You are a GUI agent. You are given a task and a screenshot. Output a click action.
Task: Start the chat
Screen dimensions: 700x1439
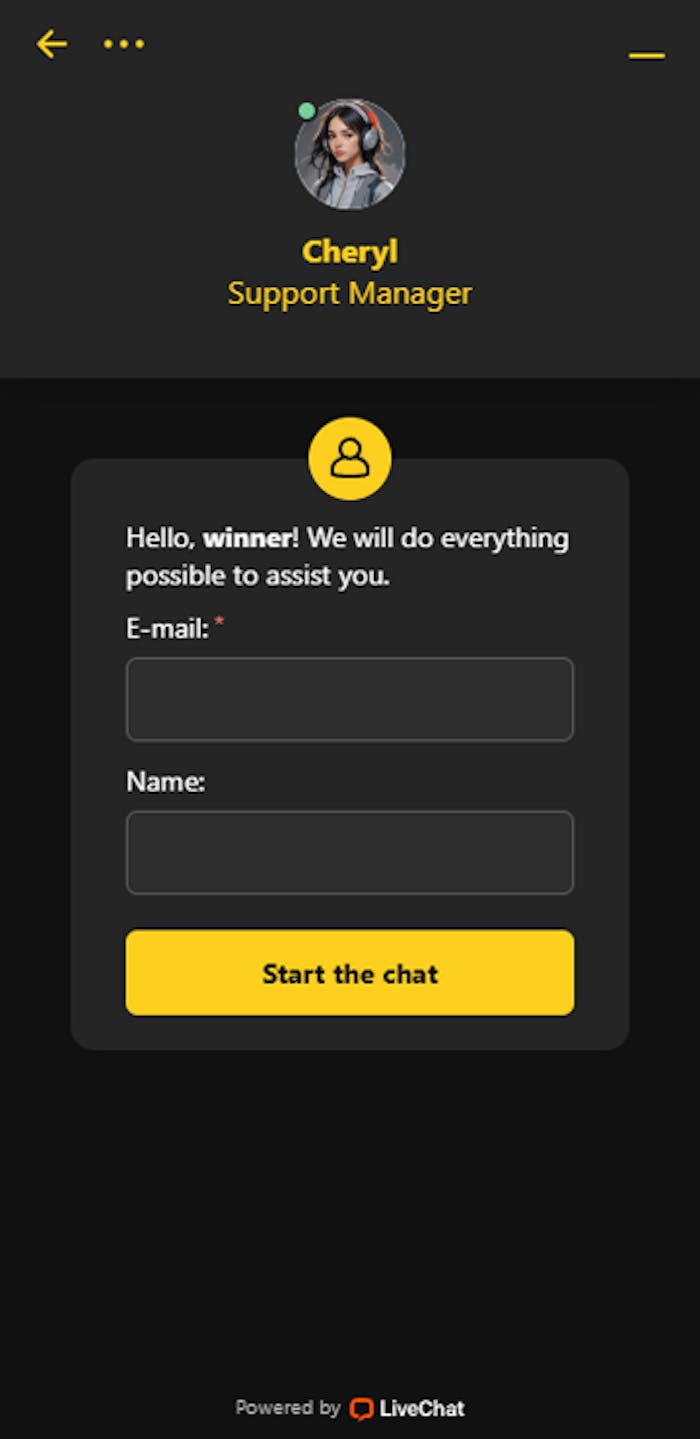[349, 973]
